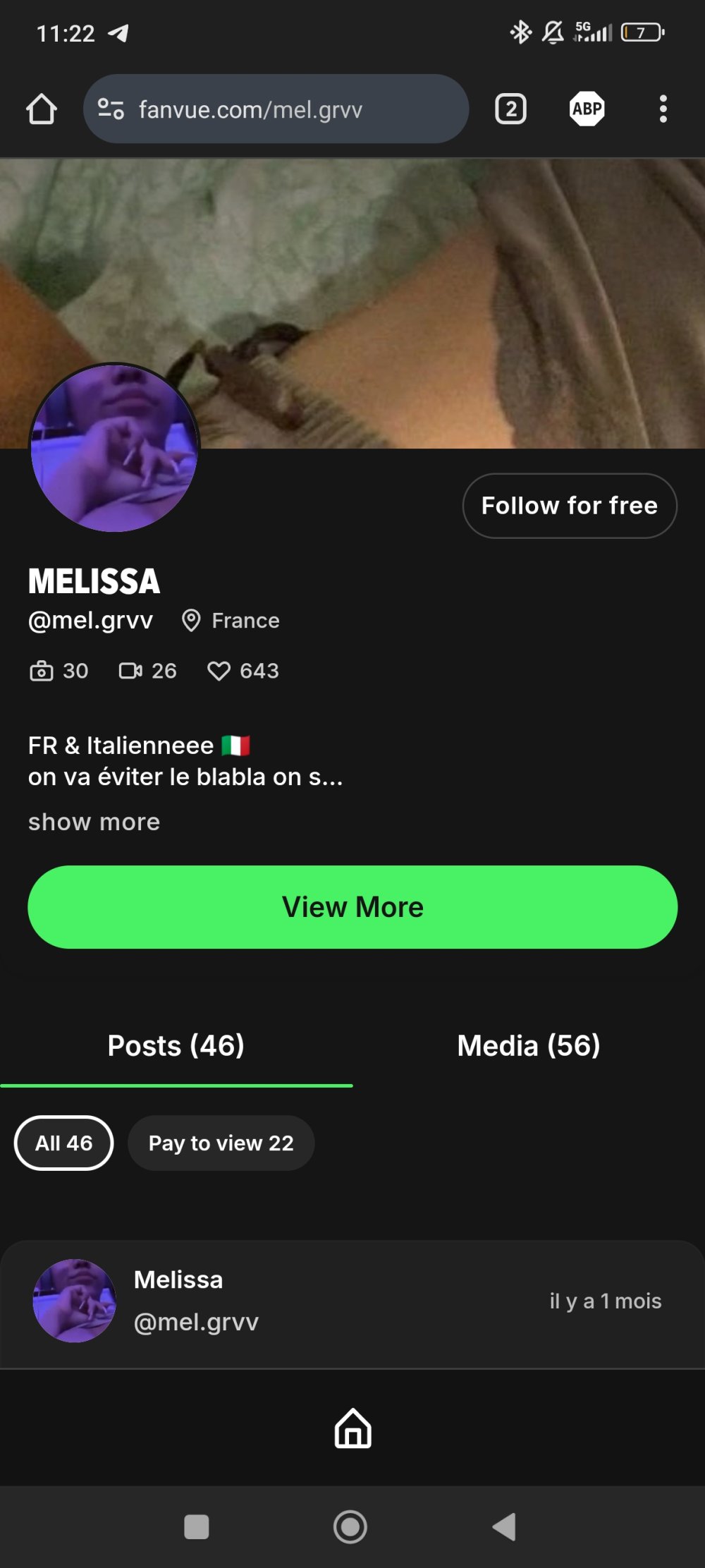Filter posts by Pay to view 22
This screenshot has width=705, height=1568.
(221, 1143)
